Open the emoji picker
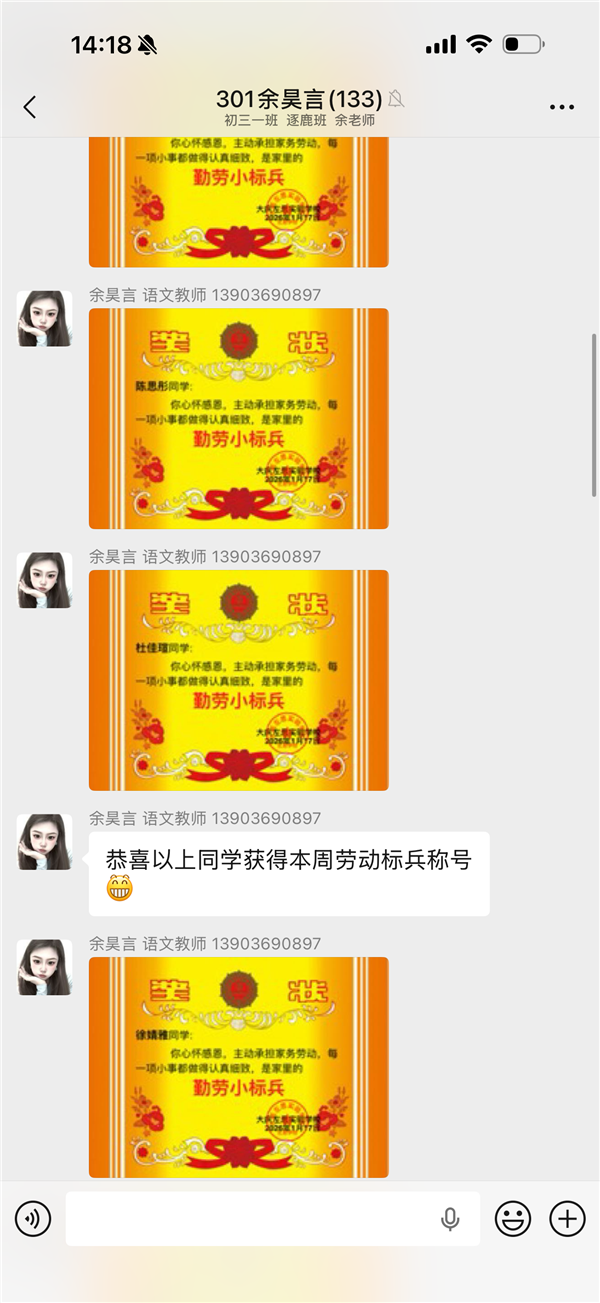The image size is (600, 1303). (513, 1218)
